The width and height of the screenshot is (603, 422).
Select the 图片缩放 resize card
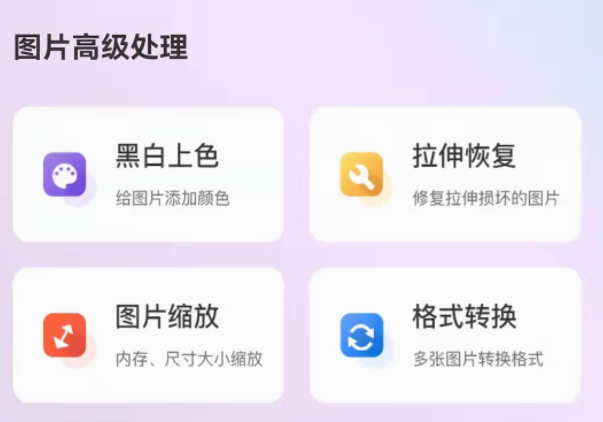[148, 334]
